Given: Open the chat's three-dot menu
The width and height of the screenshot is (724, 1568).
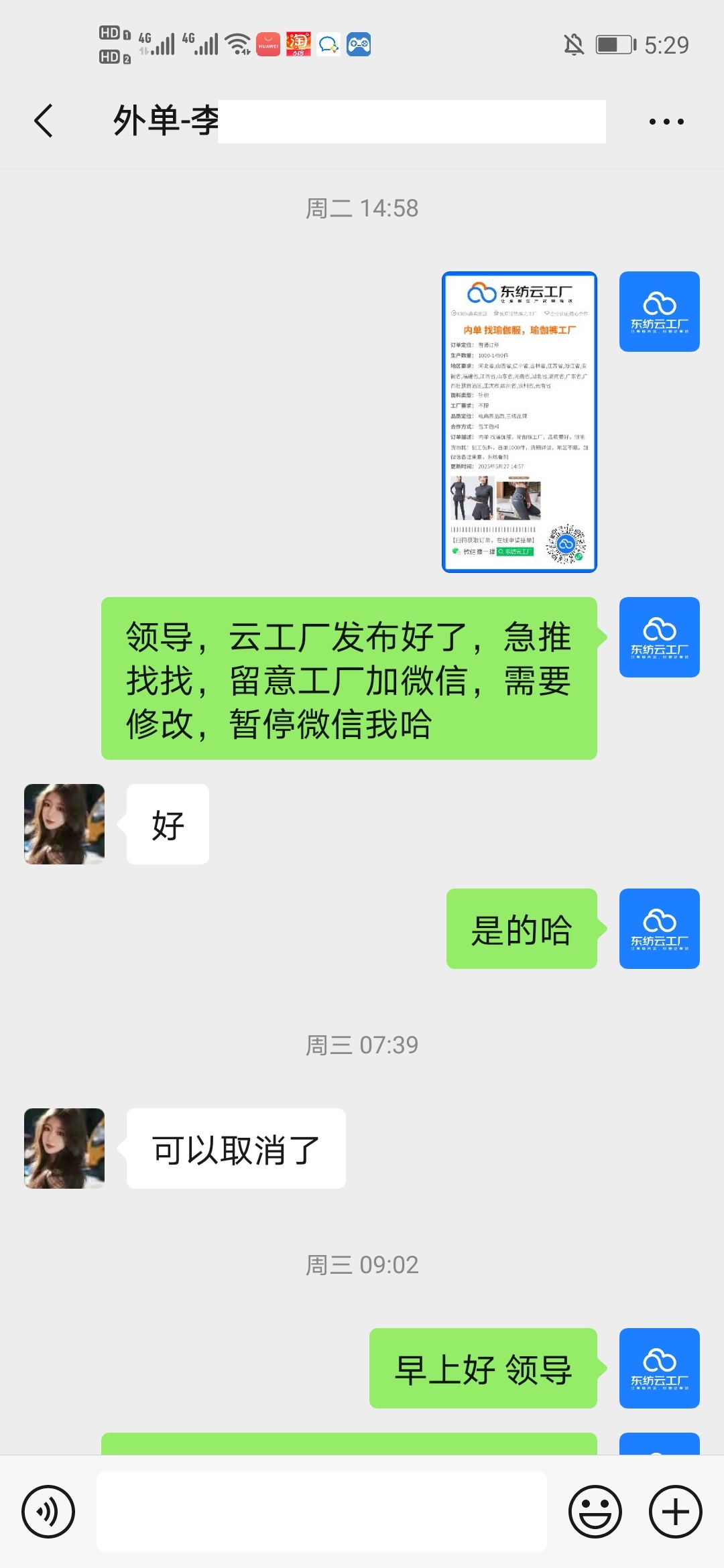Looking at the screenshot, I should tap(666, 122).
